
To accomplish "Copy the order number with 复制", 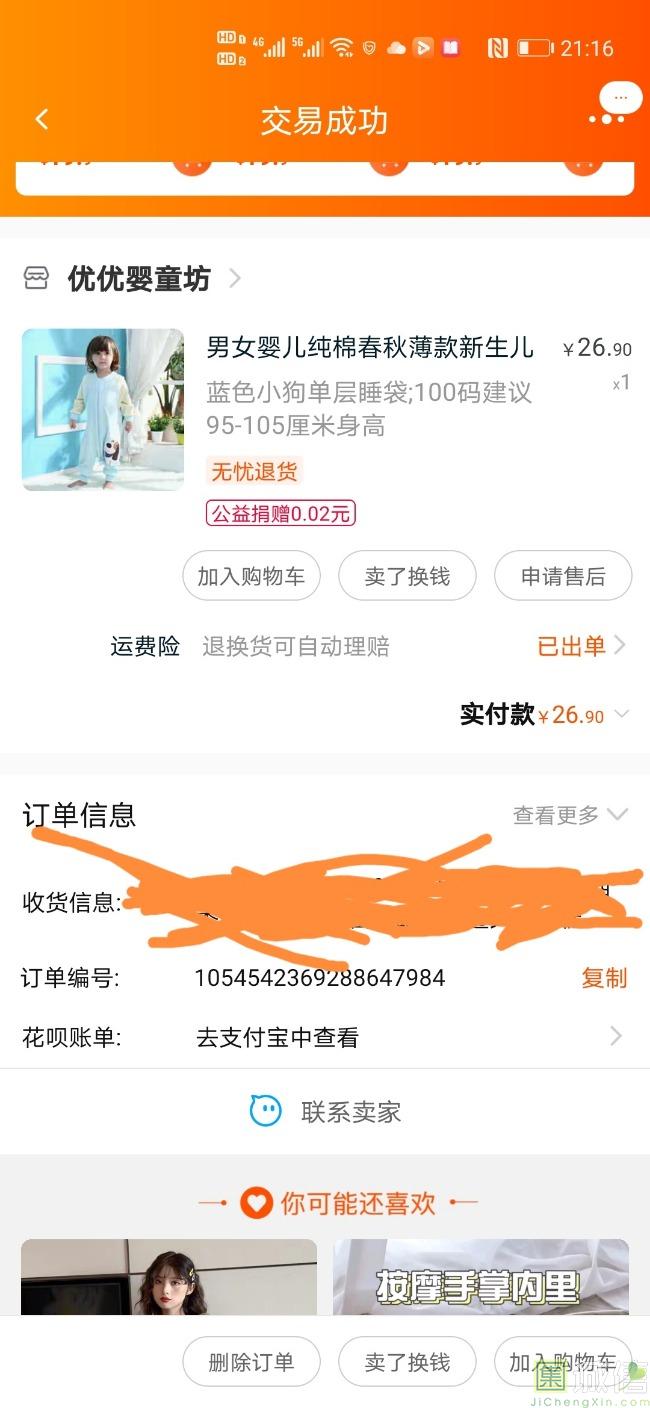I will 604,978.
